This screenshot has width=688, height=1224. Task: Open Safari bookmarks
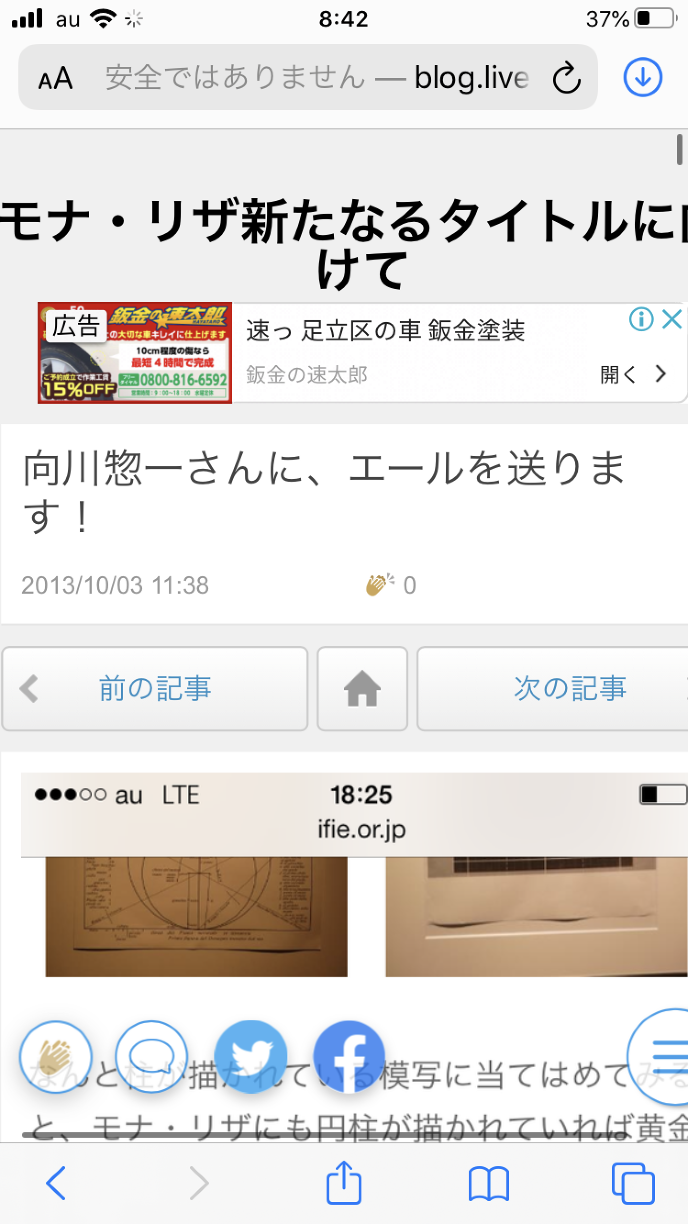488,1184
